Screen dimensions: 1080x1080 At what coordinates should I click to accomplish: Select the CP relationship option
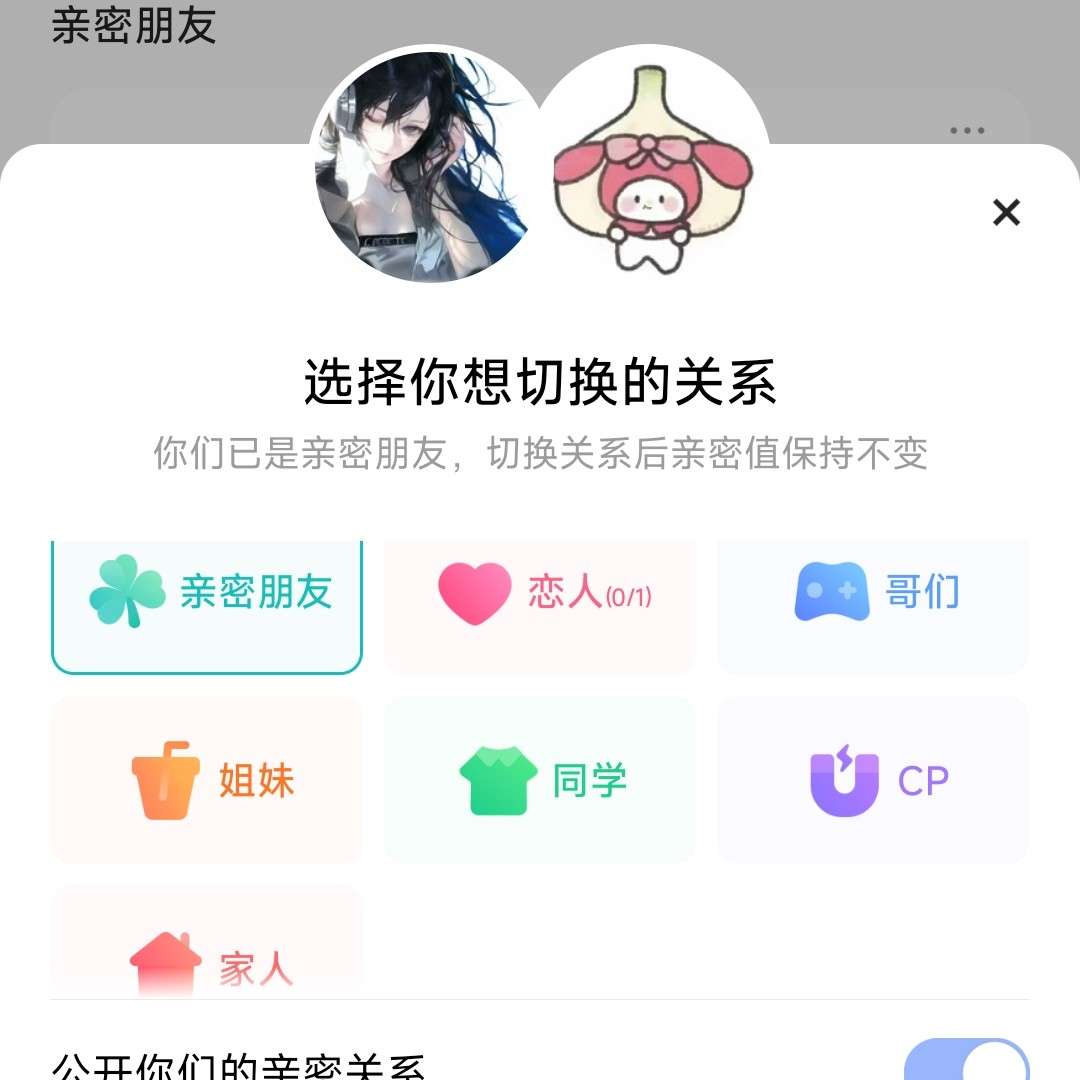tap(872, 780)
